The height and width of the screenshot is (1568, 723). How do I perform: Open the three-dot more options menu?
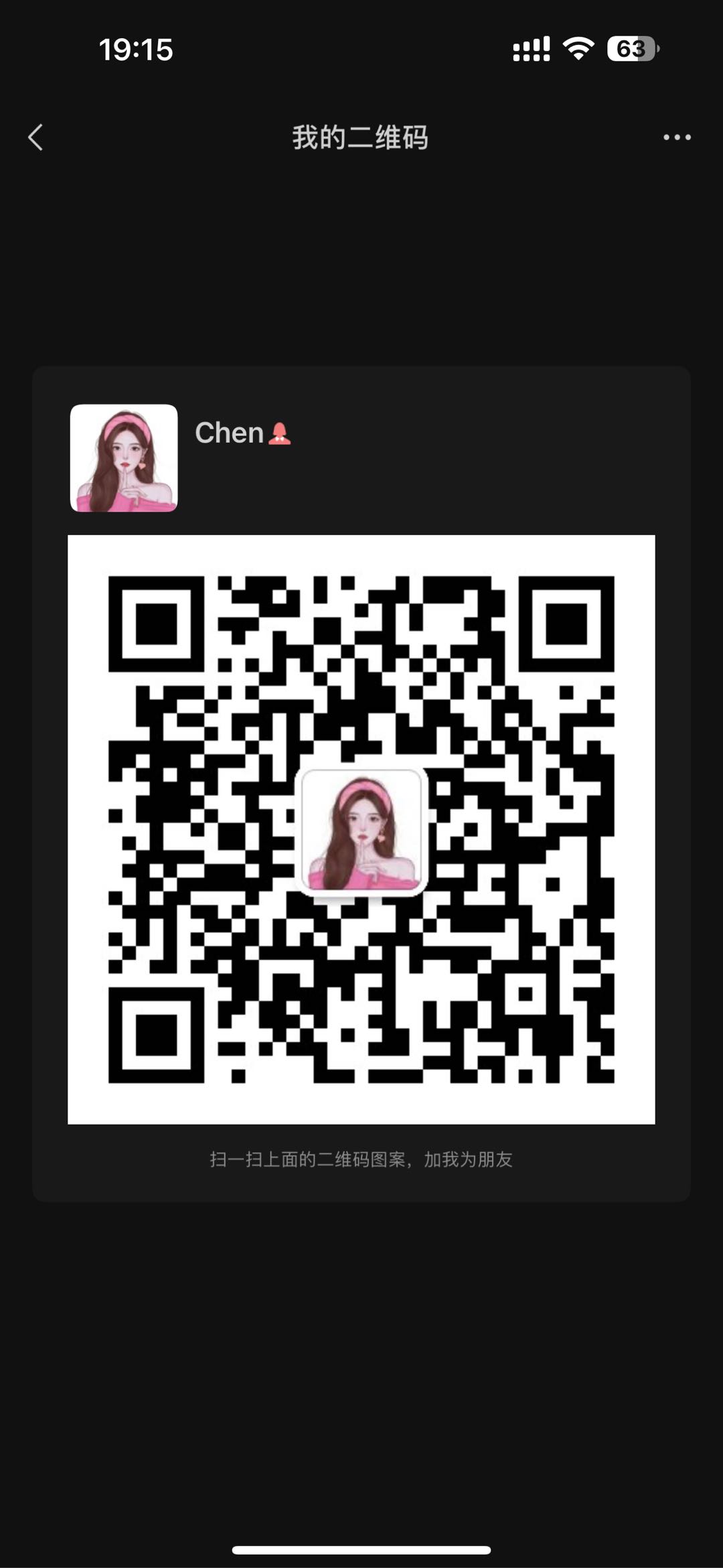pos(677,137)
